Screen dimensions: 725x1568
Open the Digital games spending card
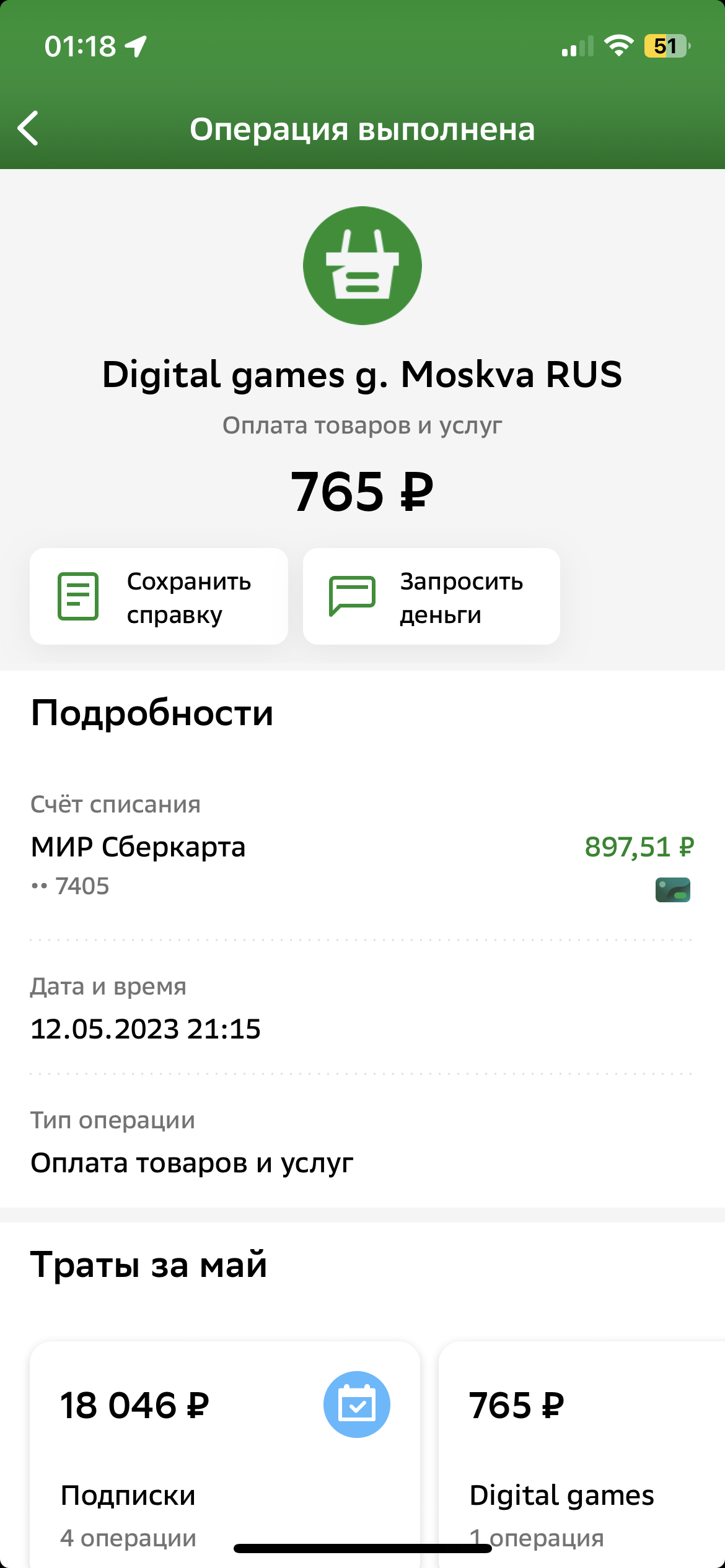(582, 1454)
